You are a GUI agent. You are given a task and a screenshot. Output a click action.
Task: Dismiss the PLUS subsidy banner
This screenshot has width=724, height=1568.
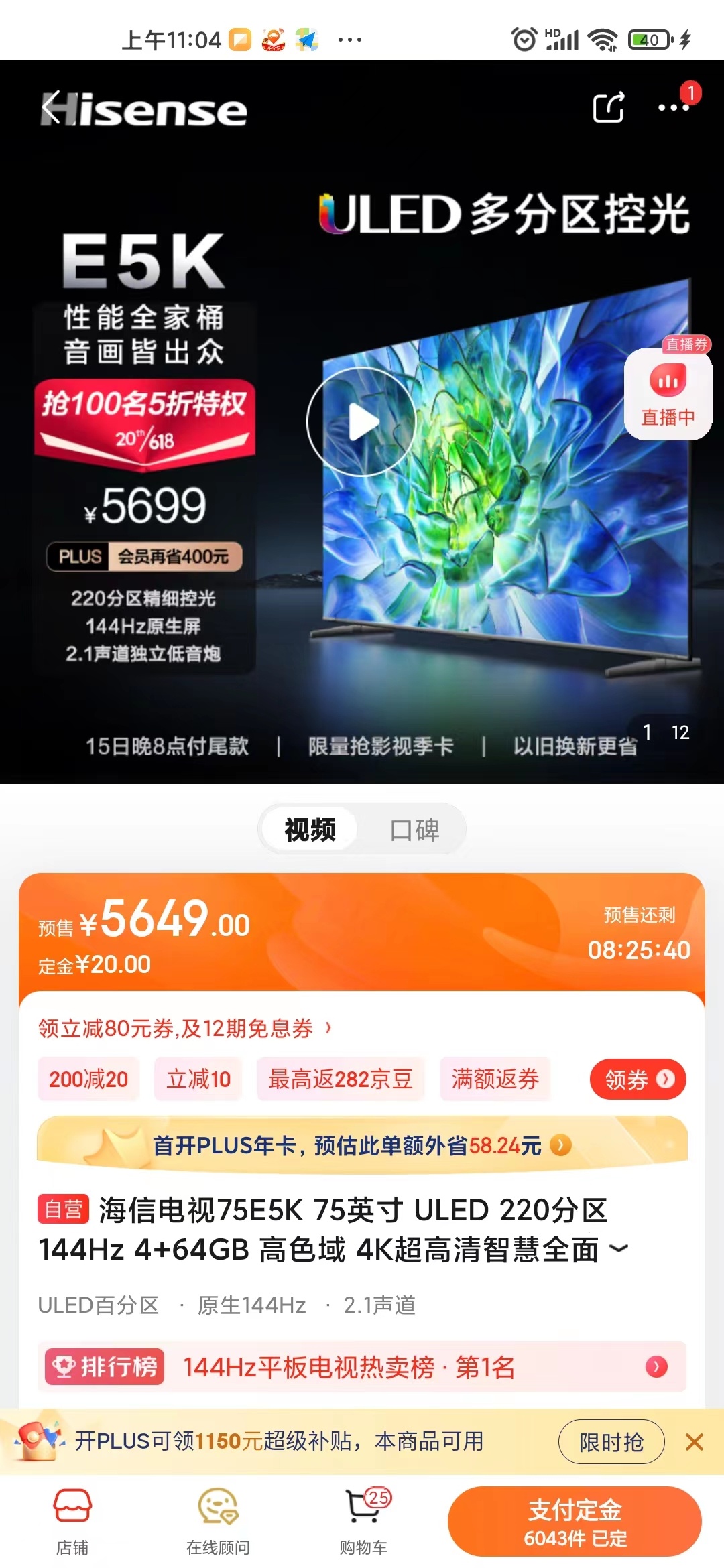pyautogui.click(x=695, y=1442)
